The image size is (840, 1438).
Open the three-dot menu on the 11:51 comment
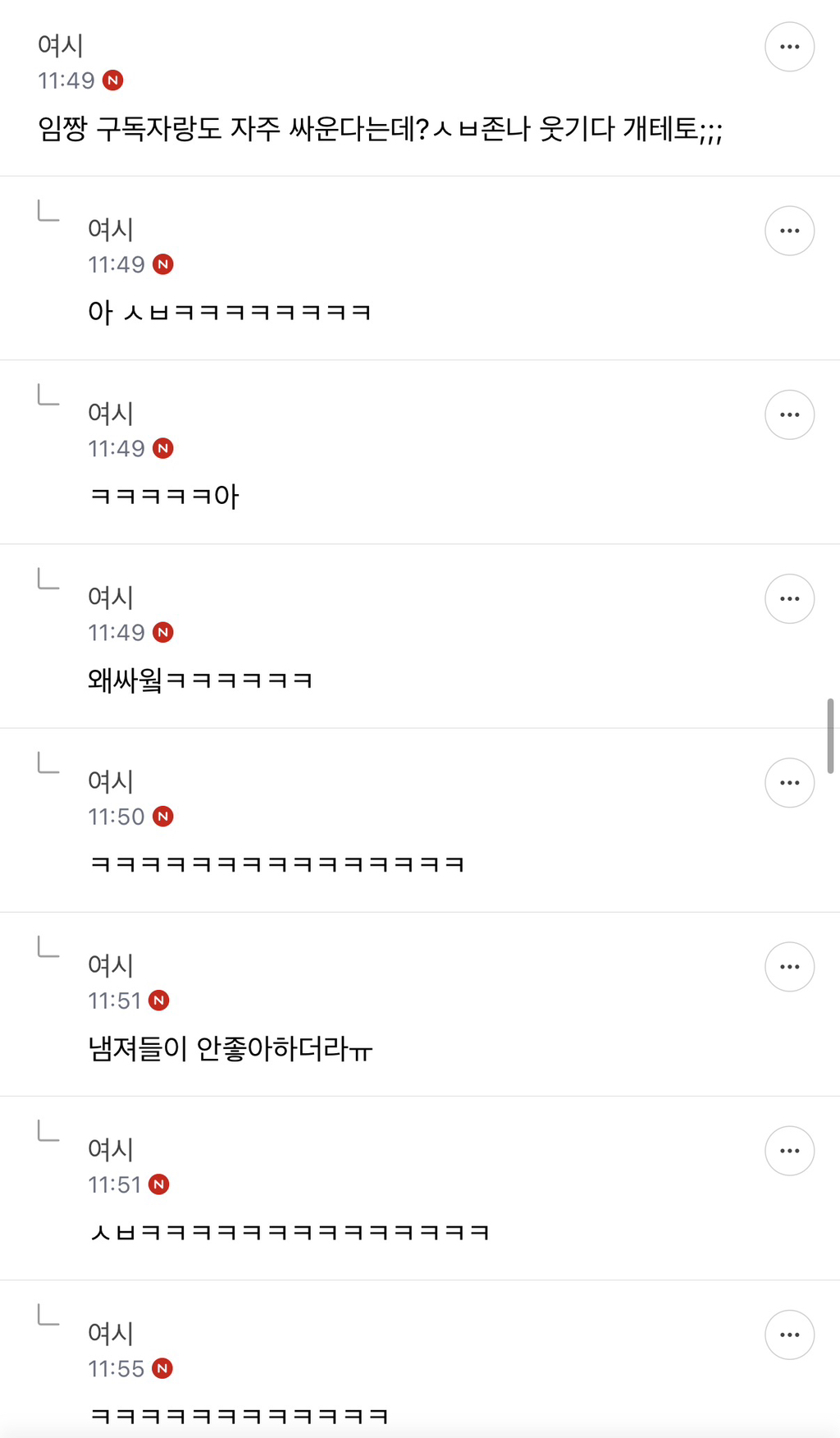(x=789, y=967)
